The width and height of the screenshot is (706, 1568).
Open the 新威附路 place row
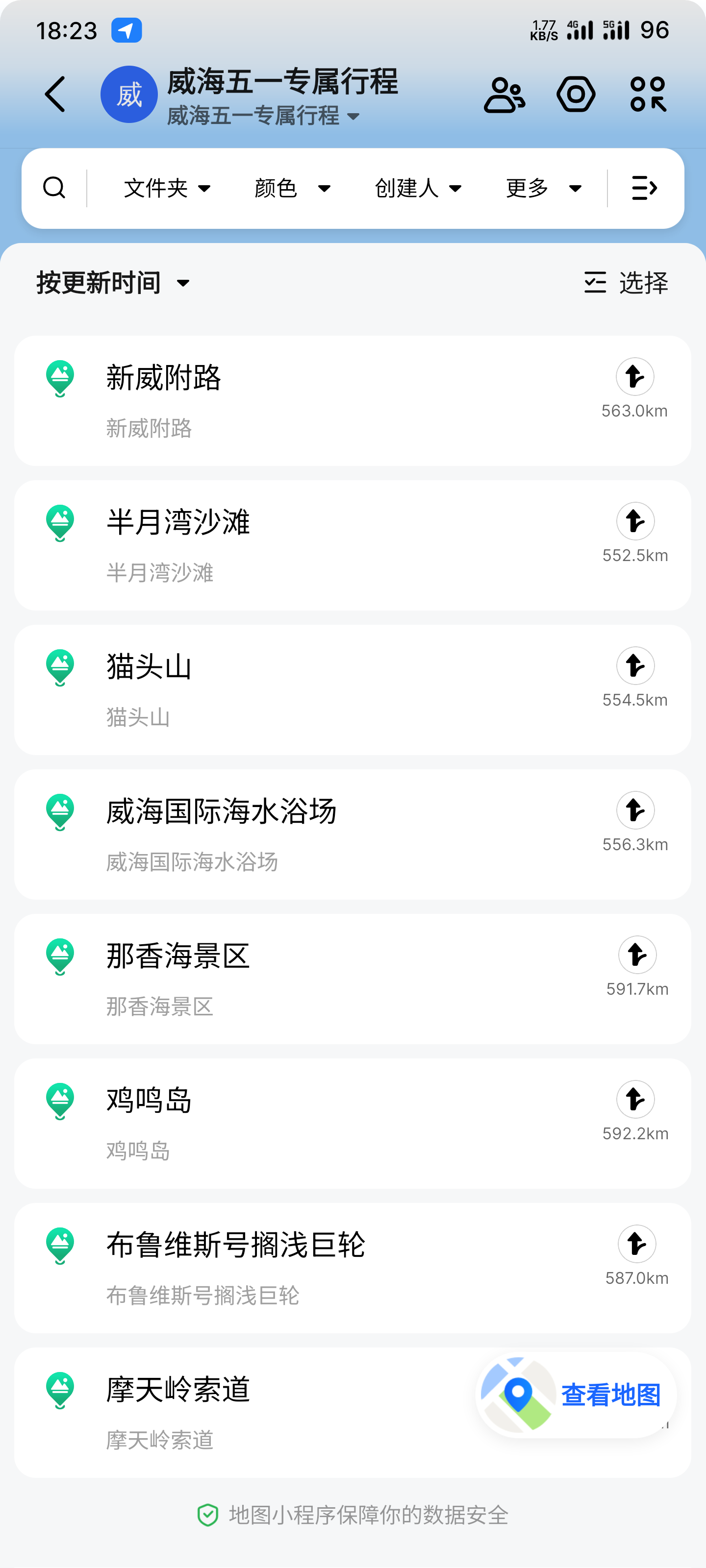[353, 400]
